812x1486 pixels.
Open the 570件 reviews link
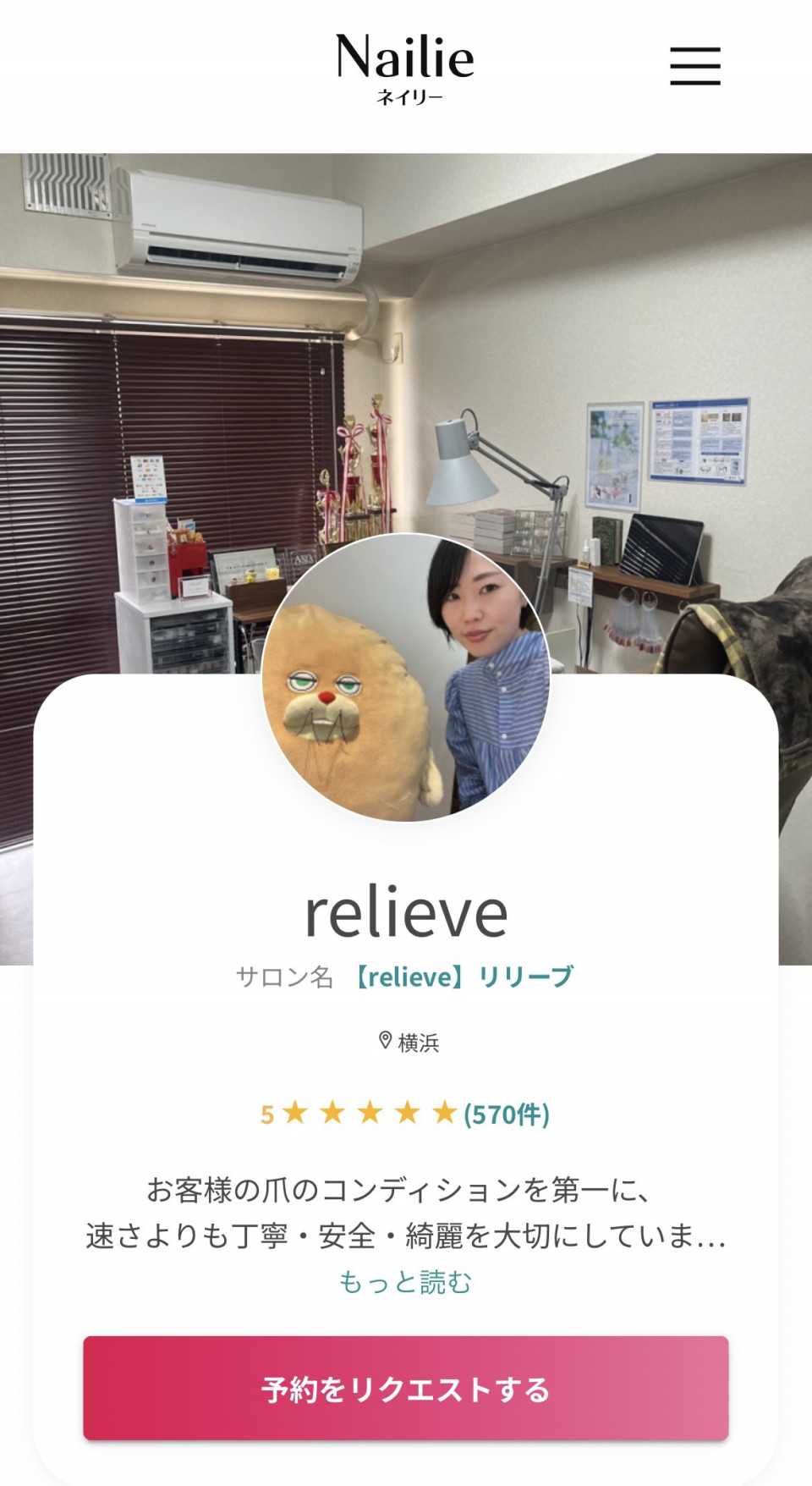tap(507, 1114)
